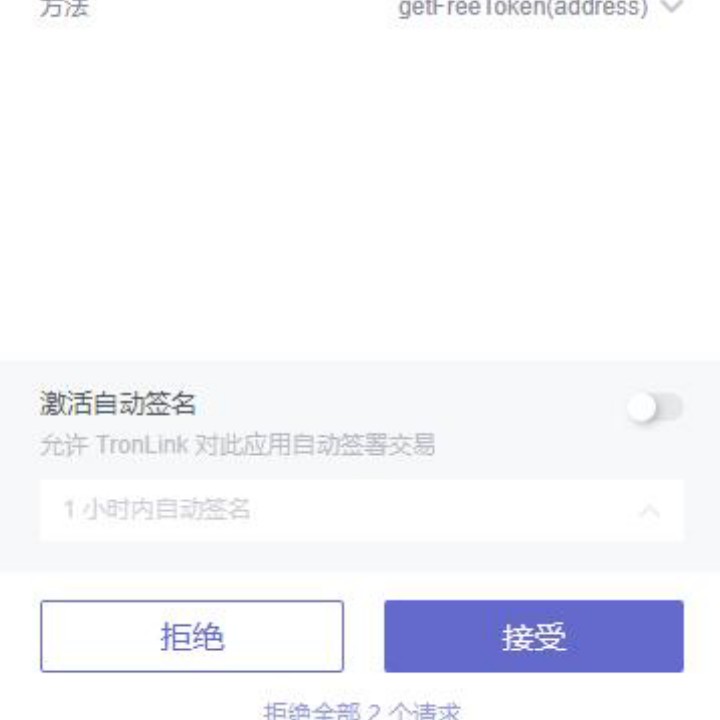The width and height of the screenshot is (720, 720).
Task: Accept the request with 接受
Action: [x=534, y=636]
